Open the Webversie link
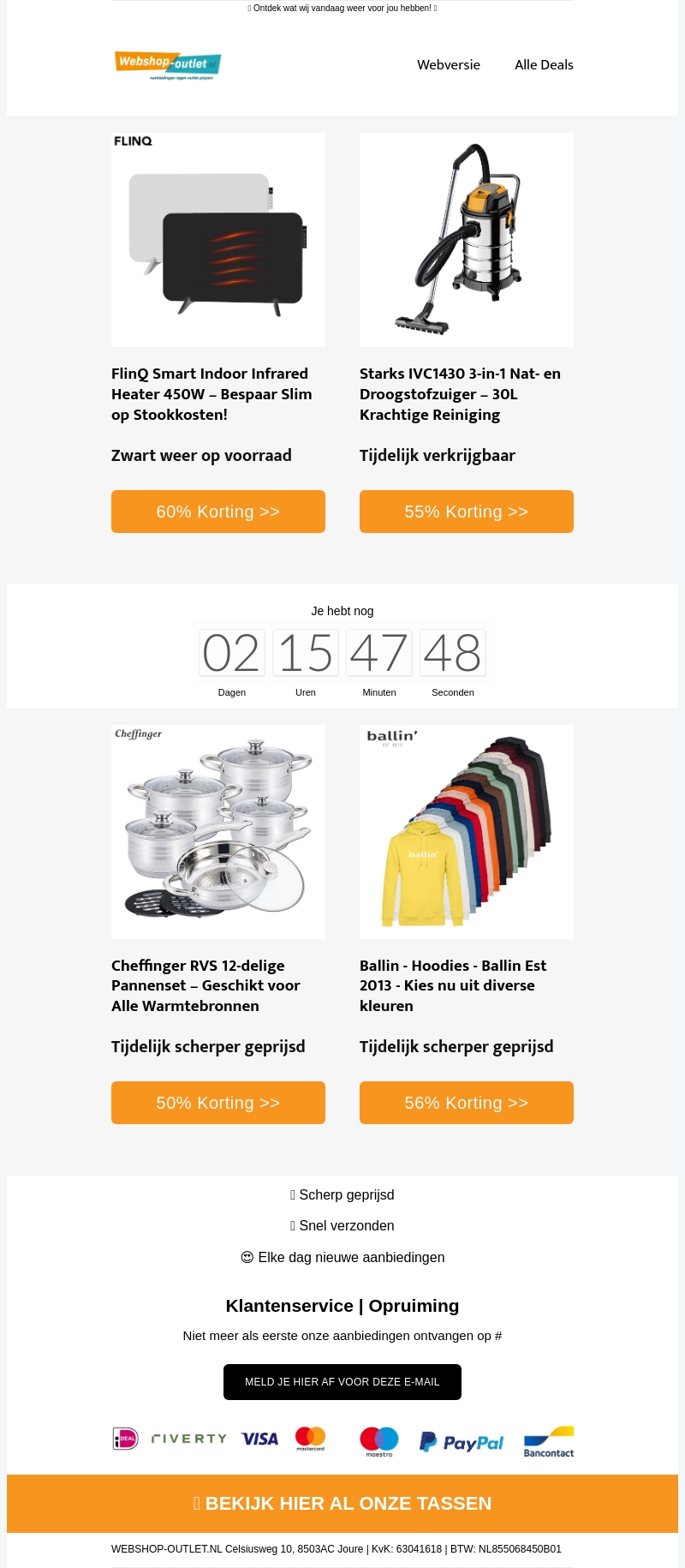The height and width of the screenshot is (1568, 685). [448, 64]
